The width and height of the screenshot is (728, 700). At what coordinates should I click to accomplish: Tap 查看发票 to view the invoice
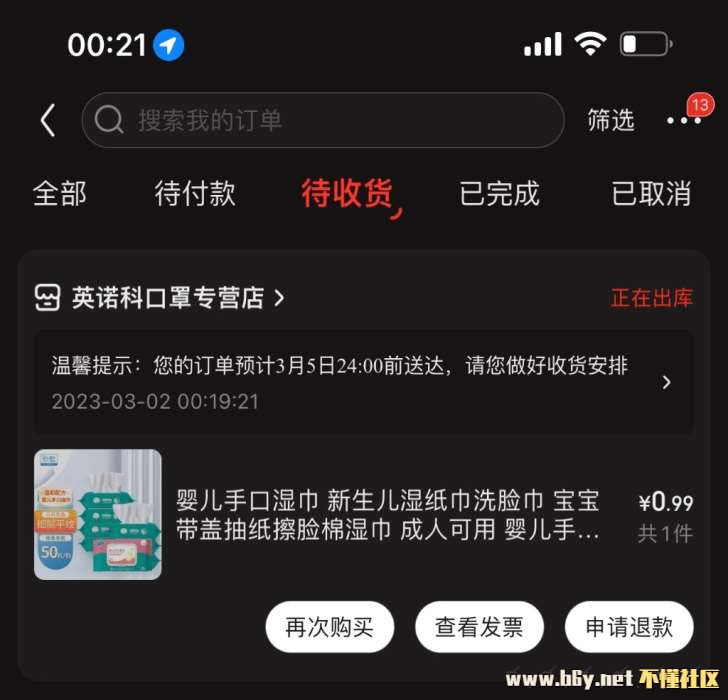coord(479,628)
